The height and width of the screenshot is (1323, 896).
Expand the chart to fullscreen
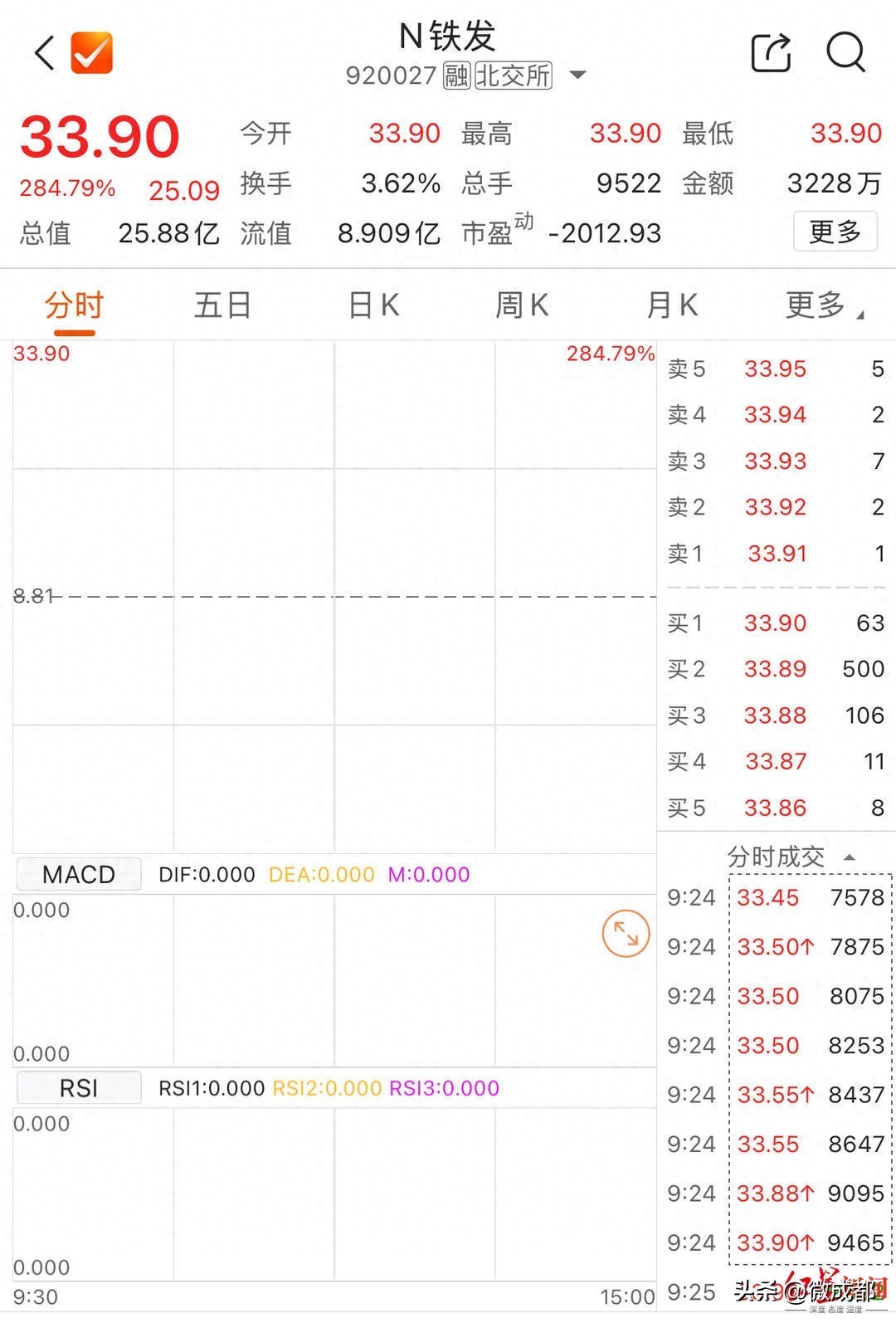[x=626, y=935]
